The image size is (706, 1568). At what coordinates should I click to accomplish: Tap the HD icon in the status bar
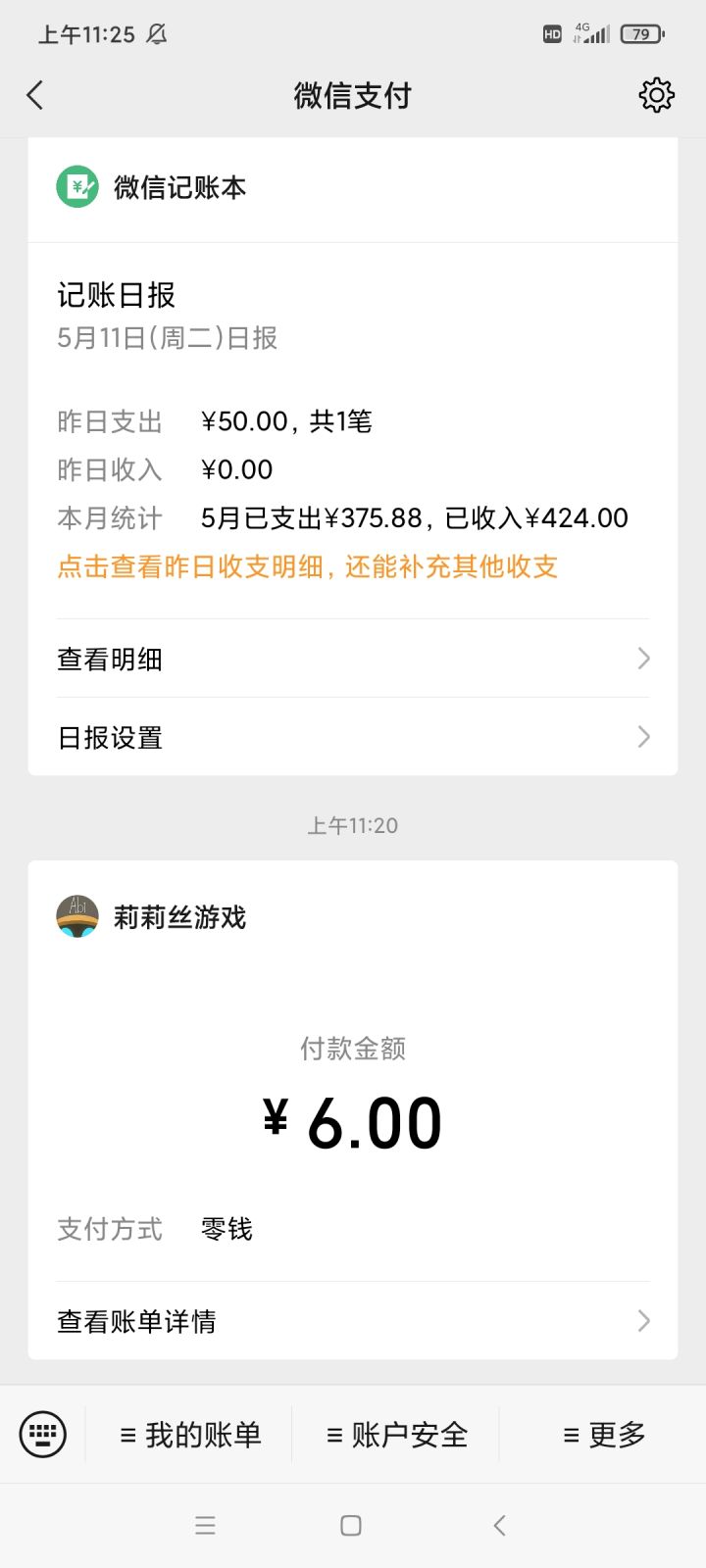[x=551, y=32]
